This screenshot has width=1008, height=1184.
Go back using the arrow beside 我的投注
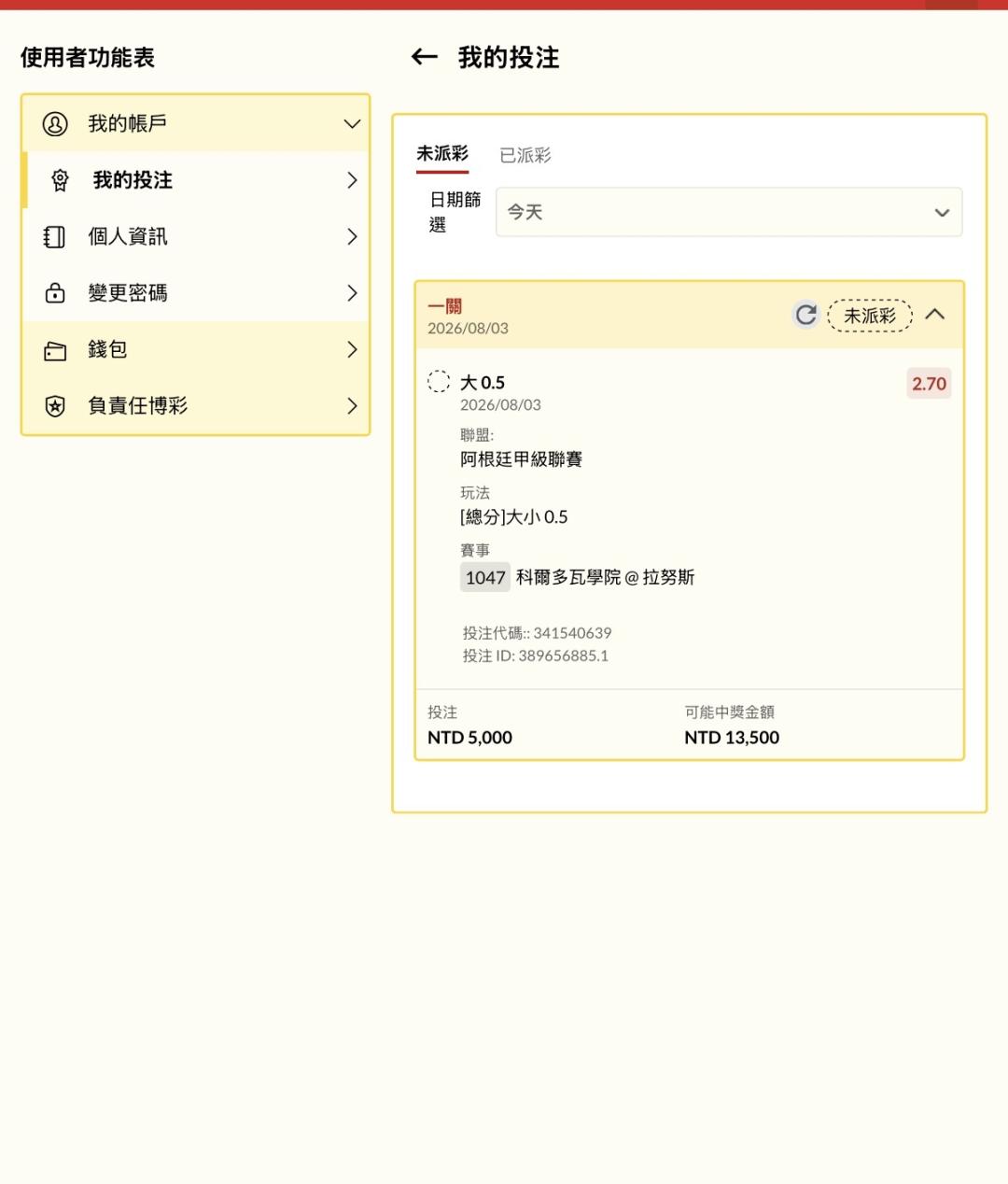tap(425, 58)
